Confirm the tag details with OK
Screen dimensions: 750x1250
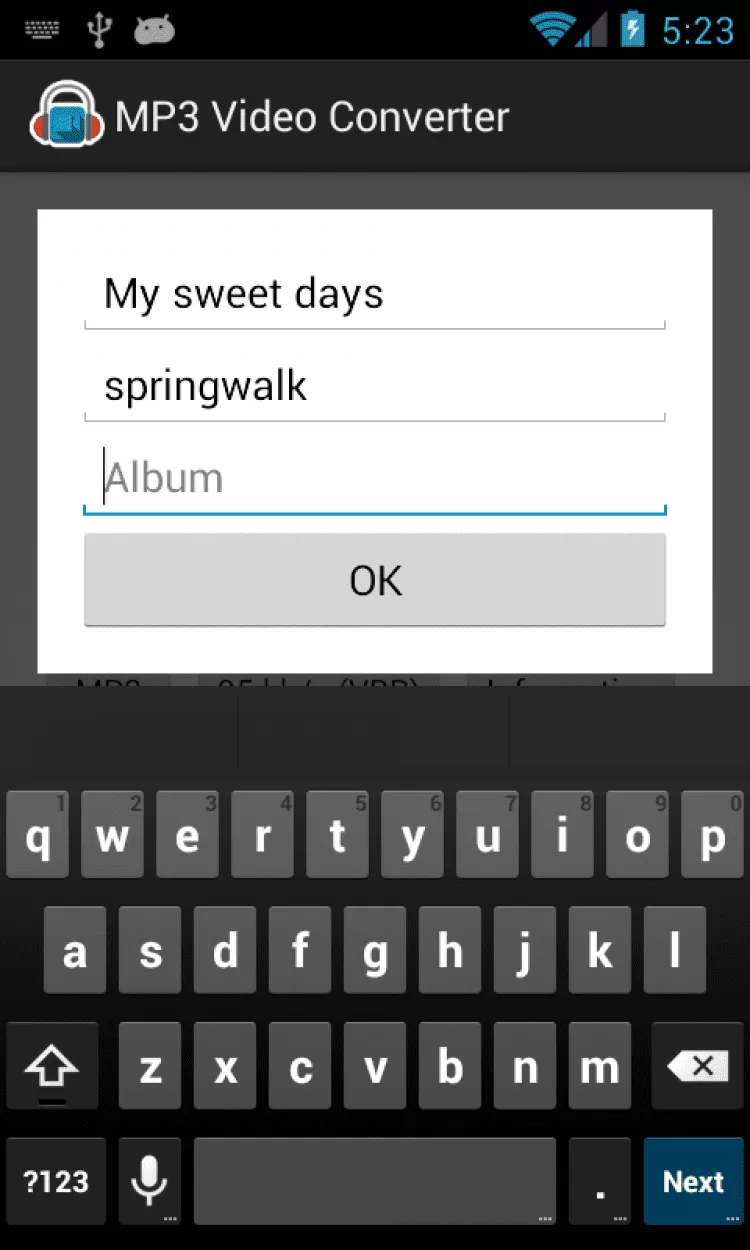(374, 580)
